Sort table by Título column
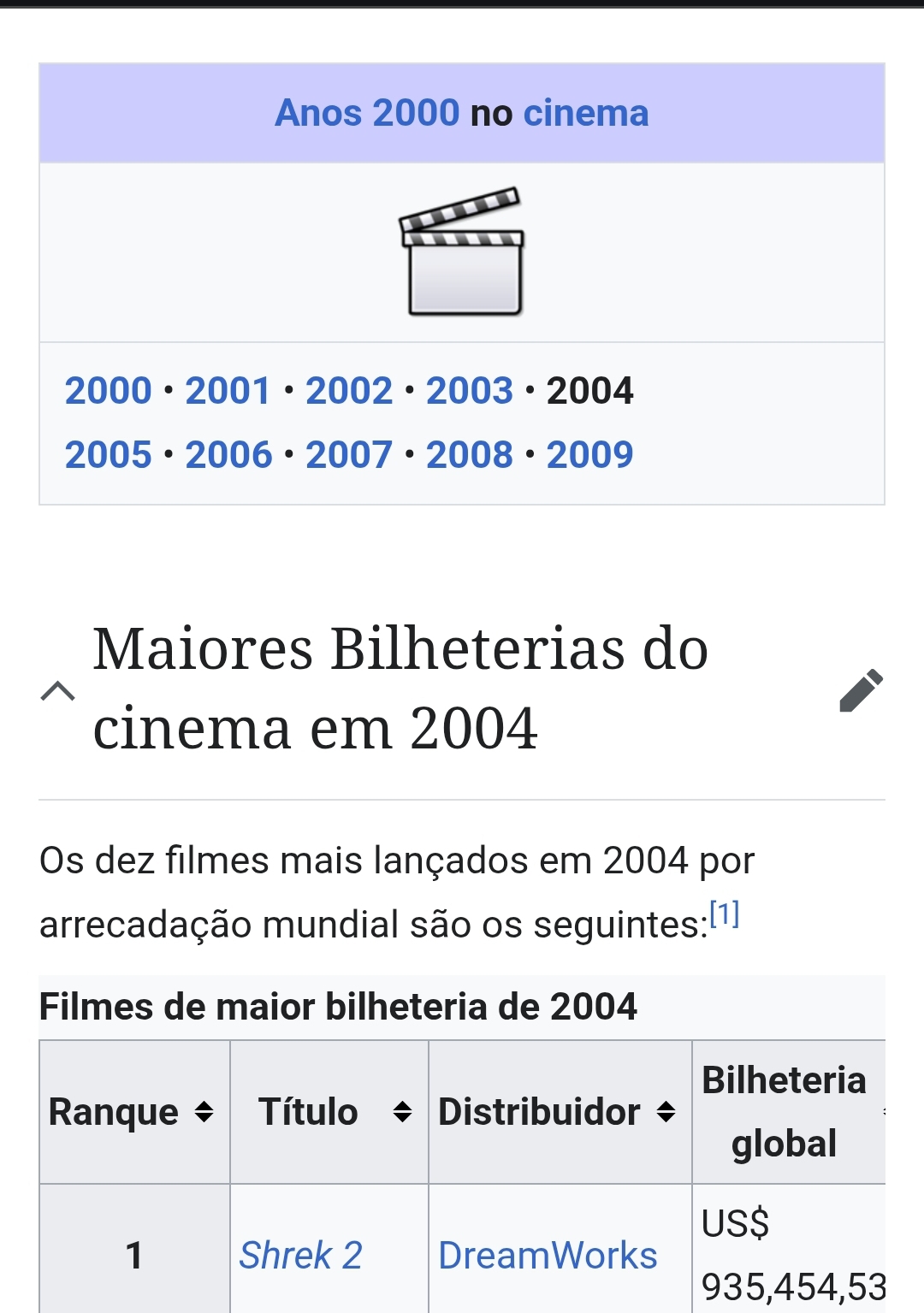Viewport: 924px width, 1313px height. pyautogui.click(x=402, y=1112)
